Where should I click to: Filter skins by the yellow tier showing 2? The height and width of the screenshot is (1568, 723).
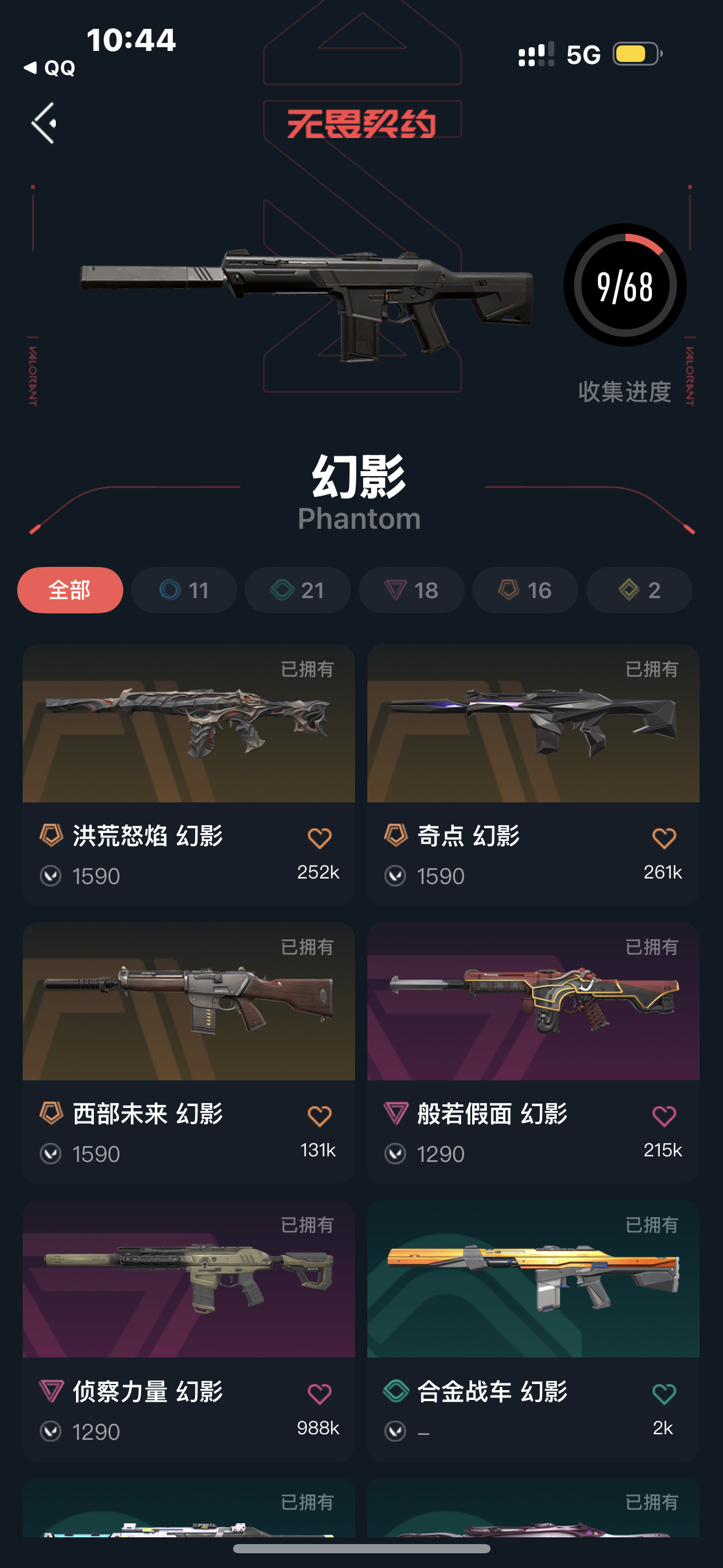pyautogui.click(x=639, y=590)
